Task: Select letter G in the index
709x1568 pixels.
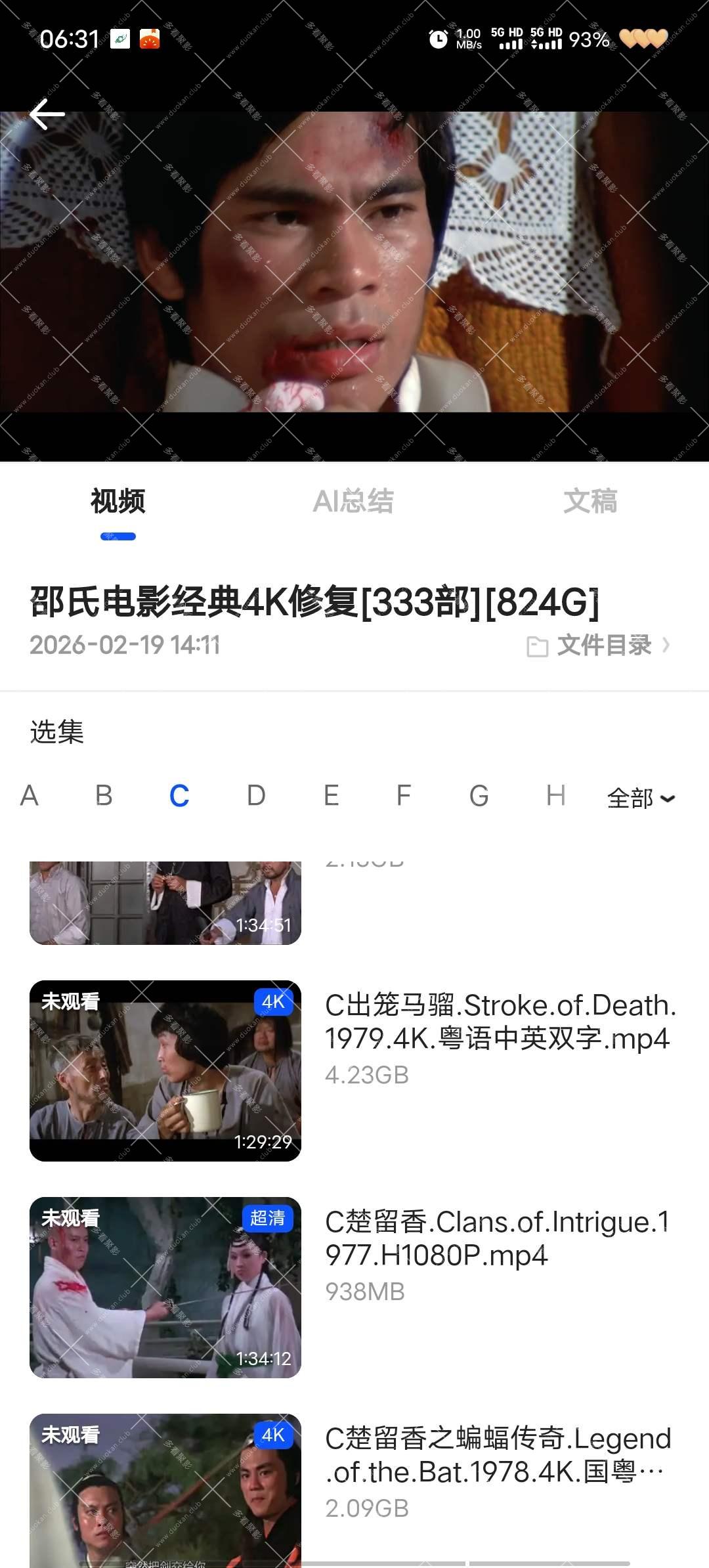Action: 479,796
